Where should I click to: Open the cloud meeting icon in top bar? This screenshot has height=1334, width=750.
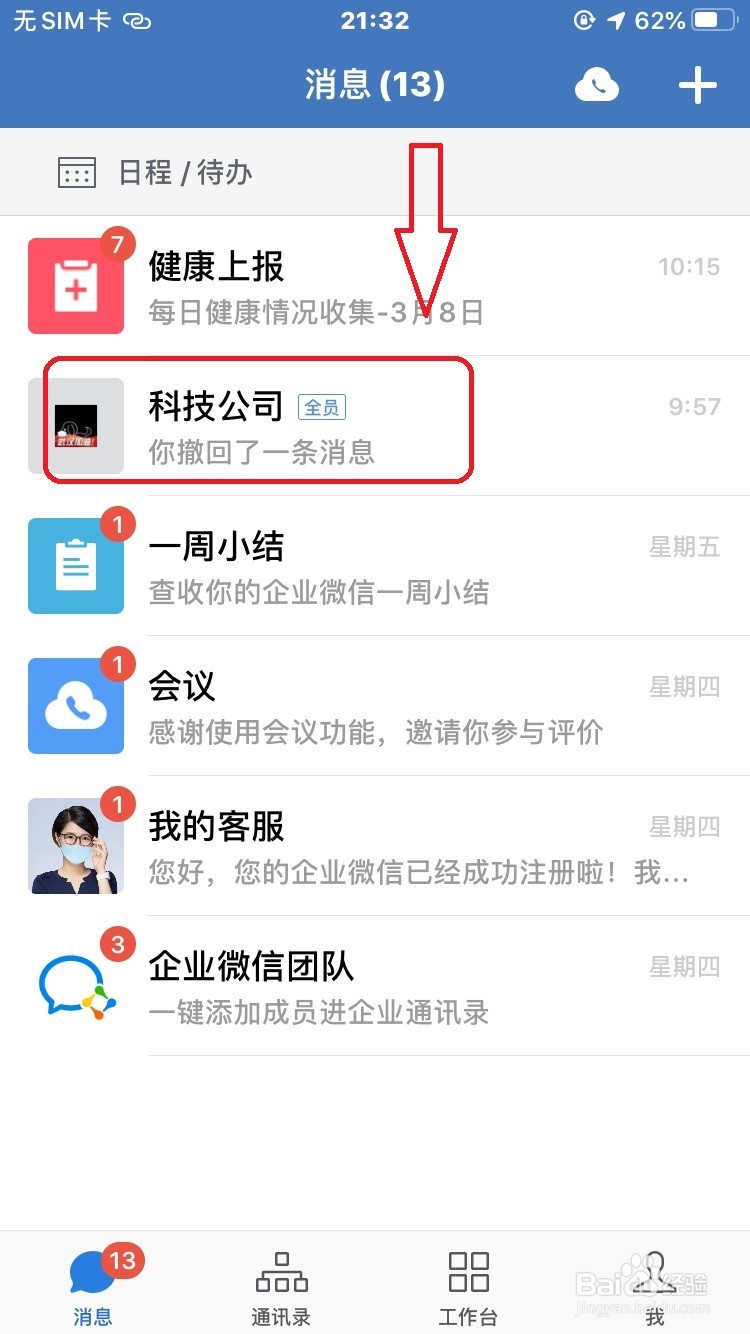click(597, 85)
